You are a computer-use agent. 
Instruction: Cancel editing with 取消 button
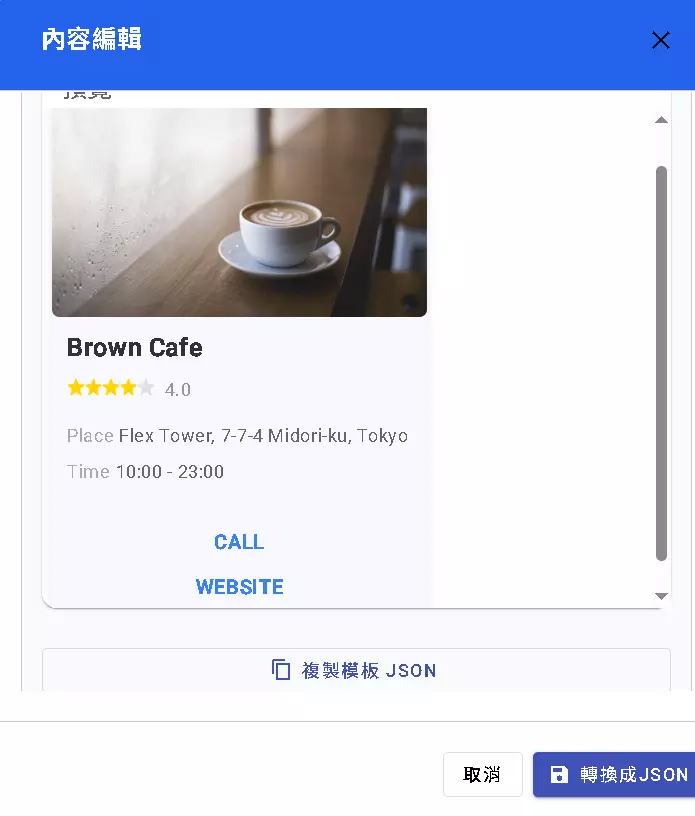[x=482, y=775]
